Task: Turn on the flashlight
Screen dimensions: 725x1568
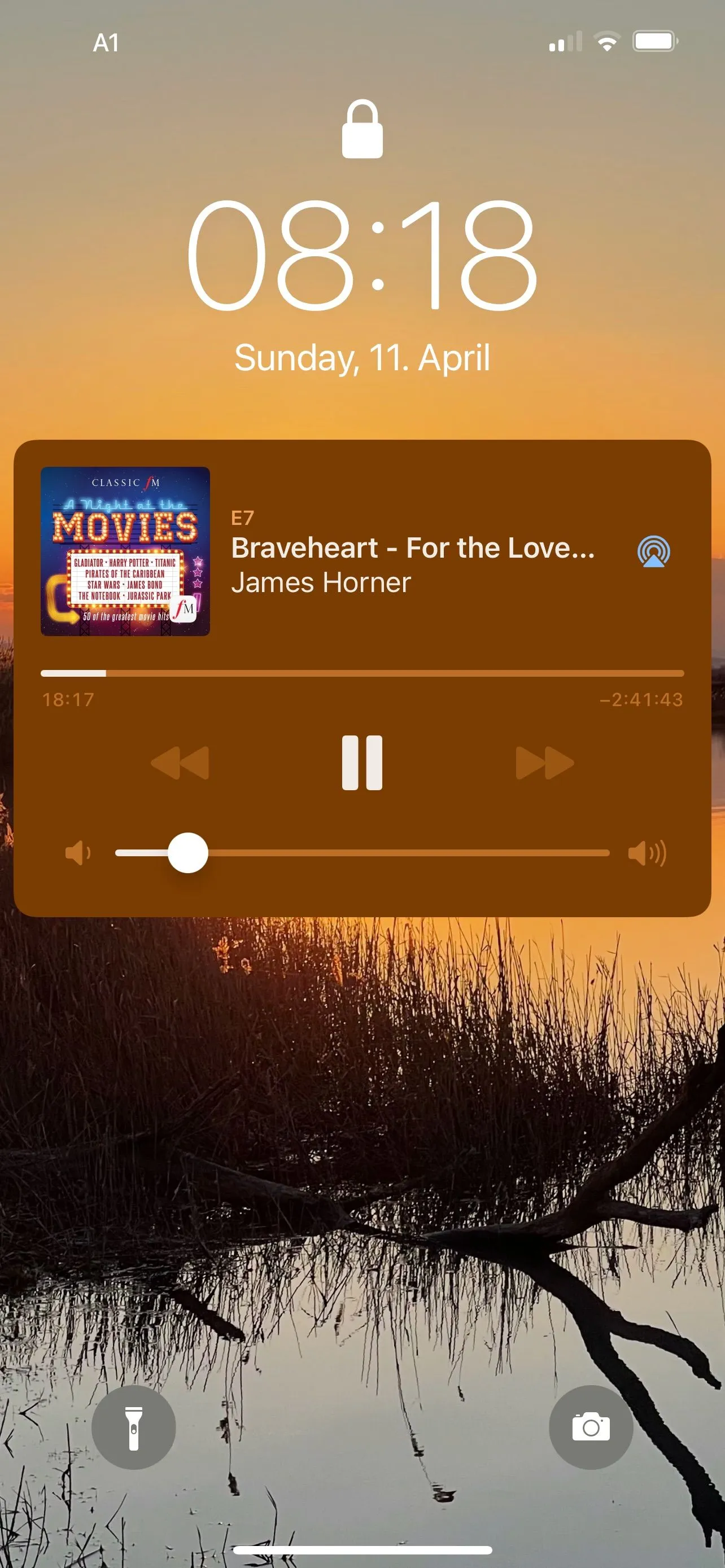Action: click(133, 1427)
